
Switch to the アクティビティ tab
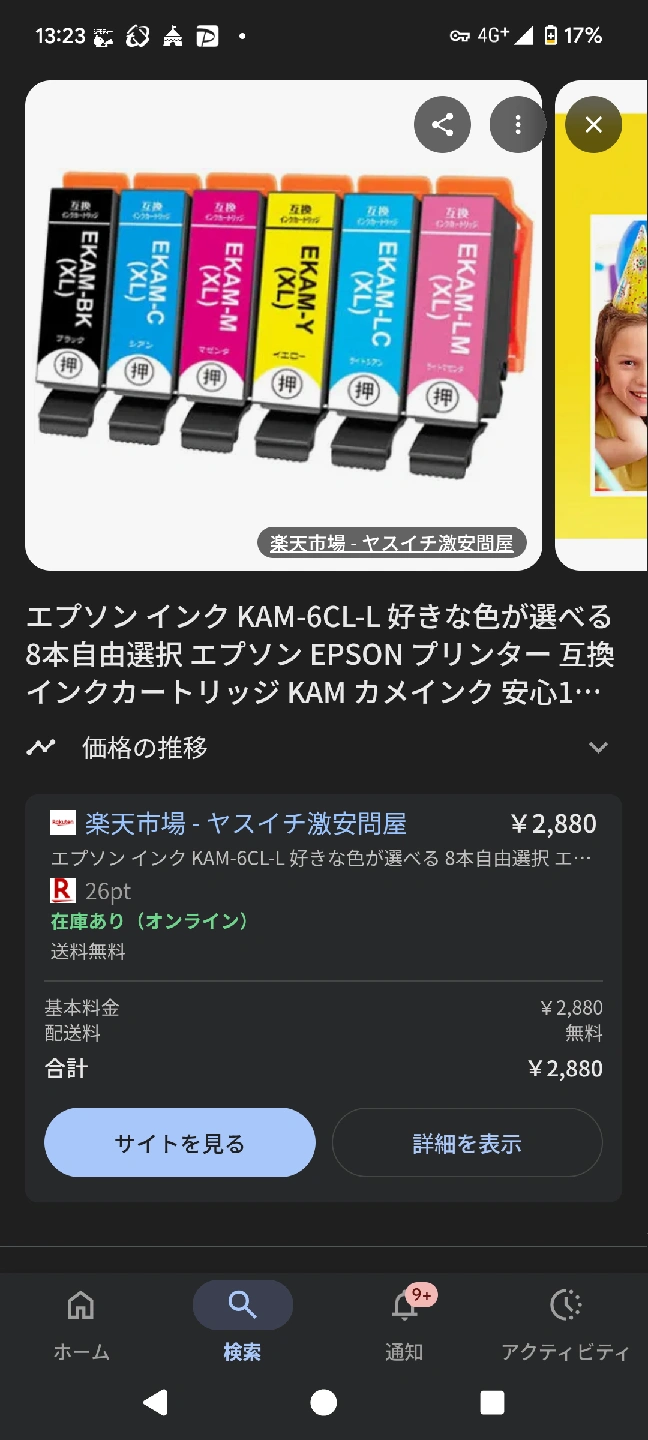click(565, 1324)
